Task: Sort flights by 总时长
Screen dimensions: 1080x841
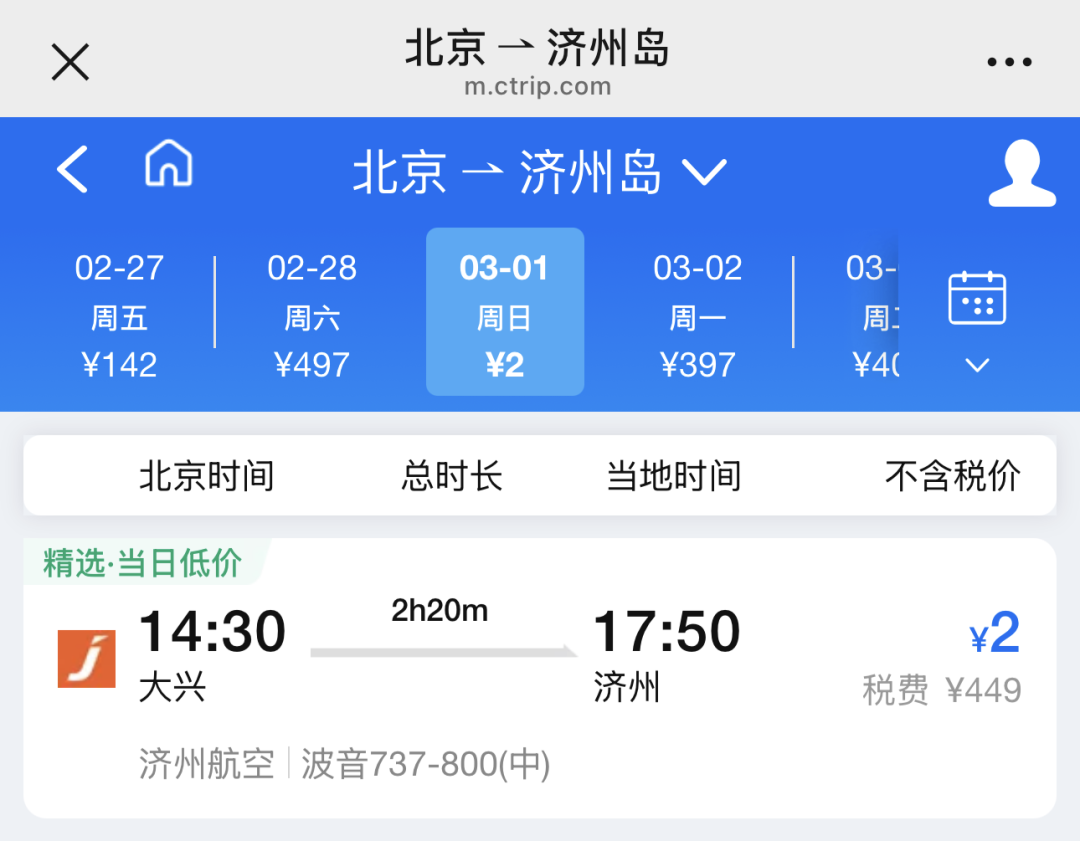Action: pos(451,476)
